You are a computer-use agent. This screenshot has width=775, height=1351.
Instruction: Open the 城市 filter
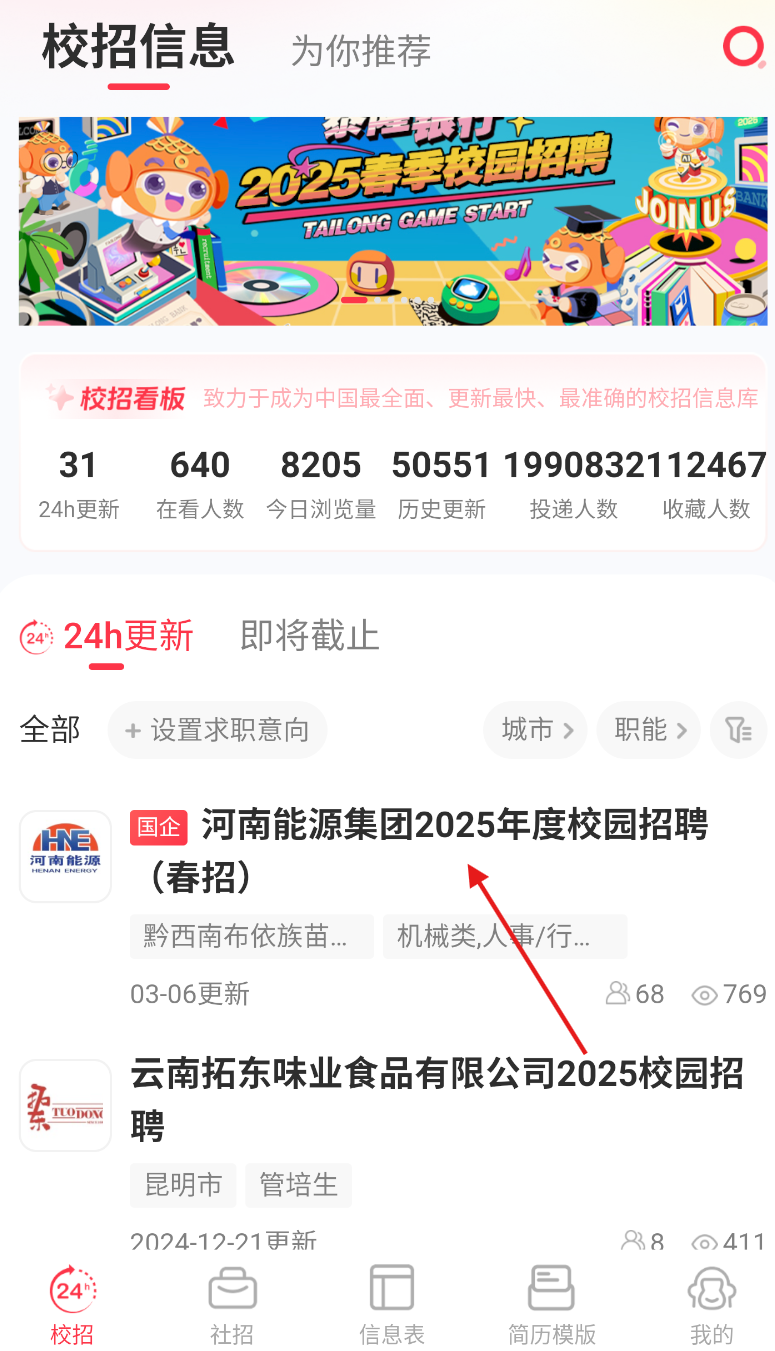[537, 730]
